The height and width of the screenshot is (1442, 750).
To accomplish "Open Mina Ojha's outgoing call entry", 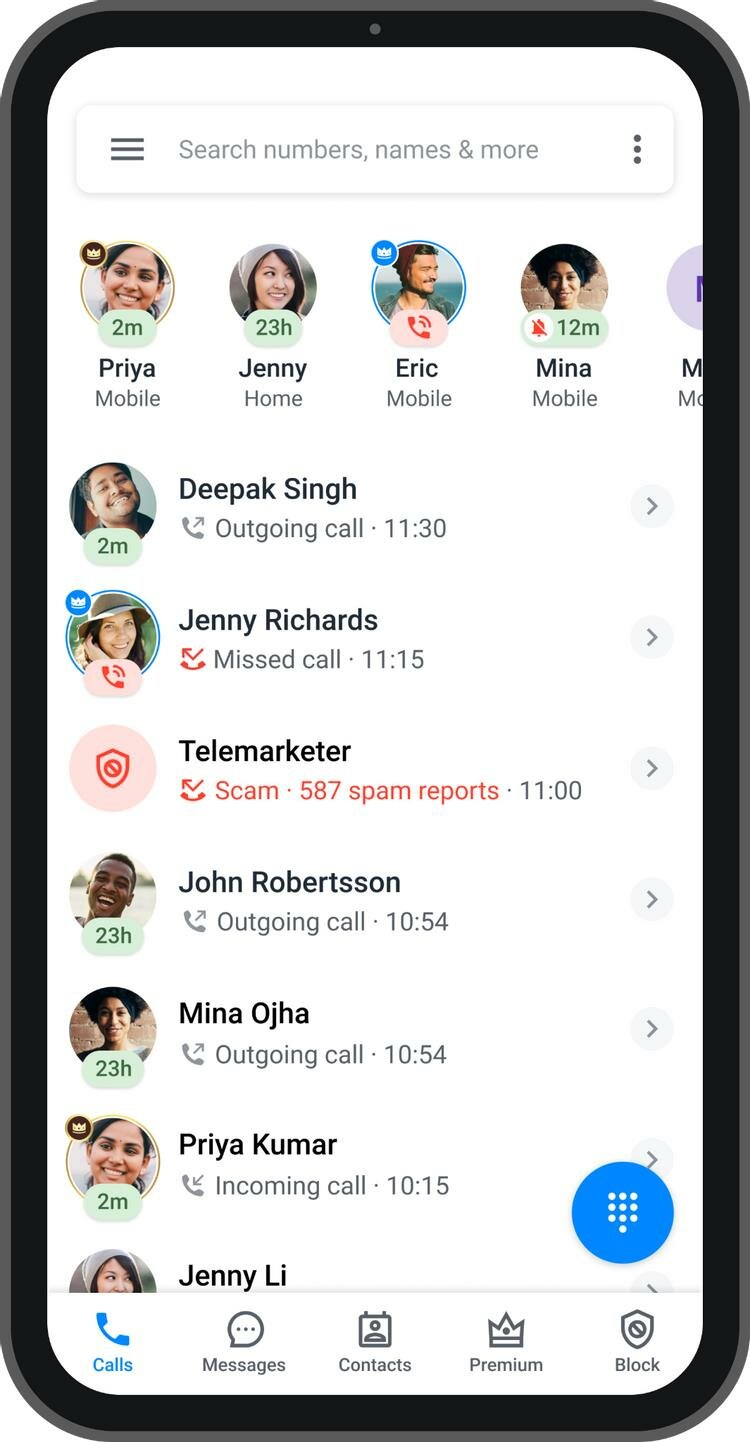I will (x=375, y=1032).
